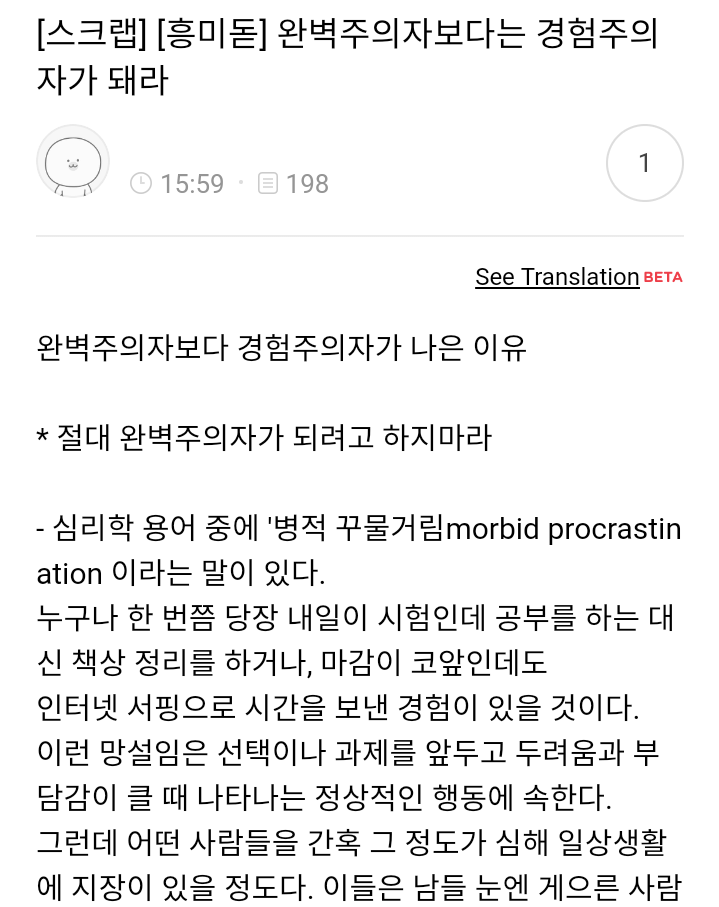The height and width of the screenshot is (907, 719).
Task: Open the See Translation link
Action: coord(557,277)
